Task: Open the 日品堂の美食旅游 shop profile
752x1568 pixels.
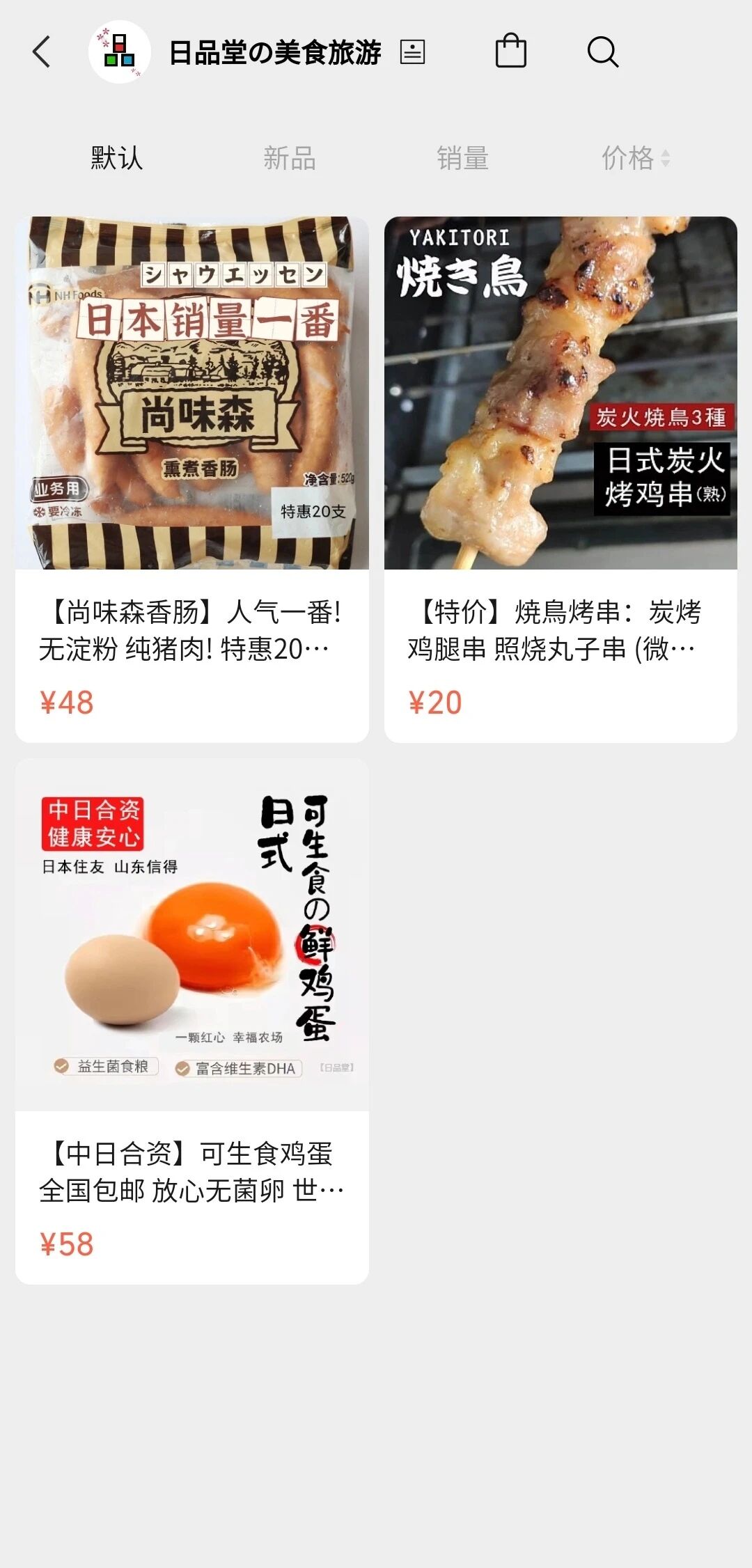Action: (275, 52)
